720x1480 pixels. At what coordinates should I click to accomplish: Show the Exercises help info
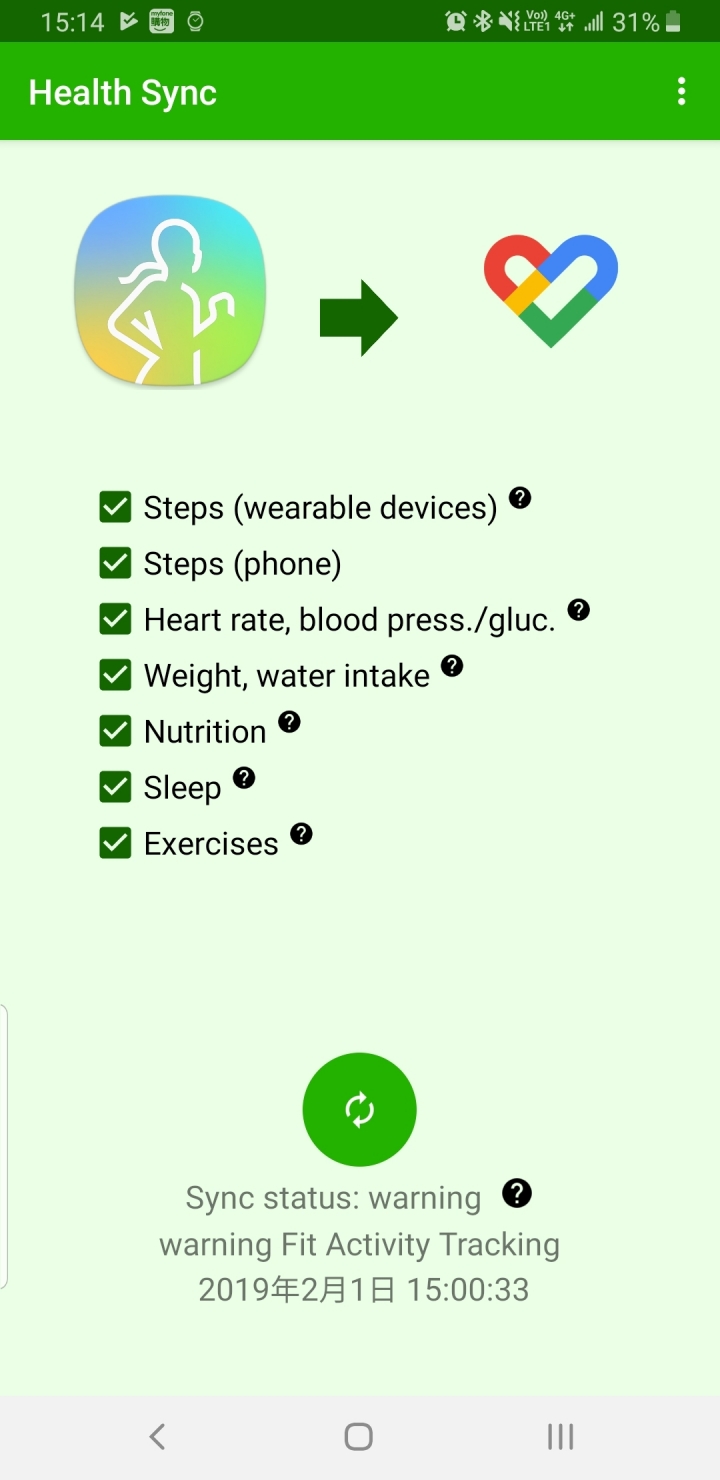tap(301, 833)
